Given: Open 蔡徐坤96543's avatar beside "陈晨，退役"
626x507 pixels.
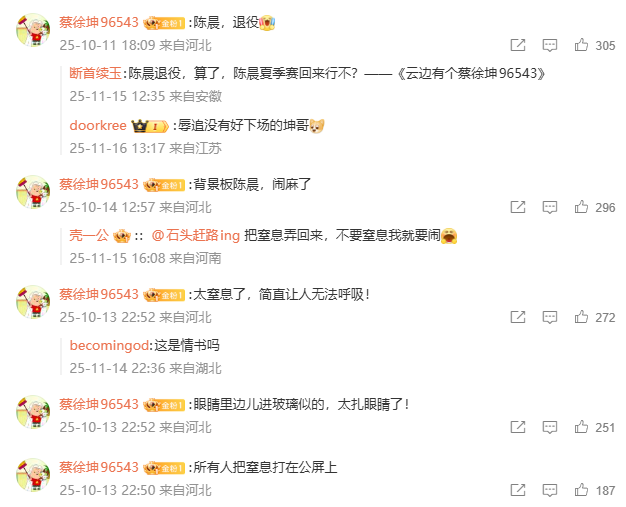Looking at the screenshot, I should (x=32, y=30).
